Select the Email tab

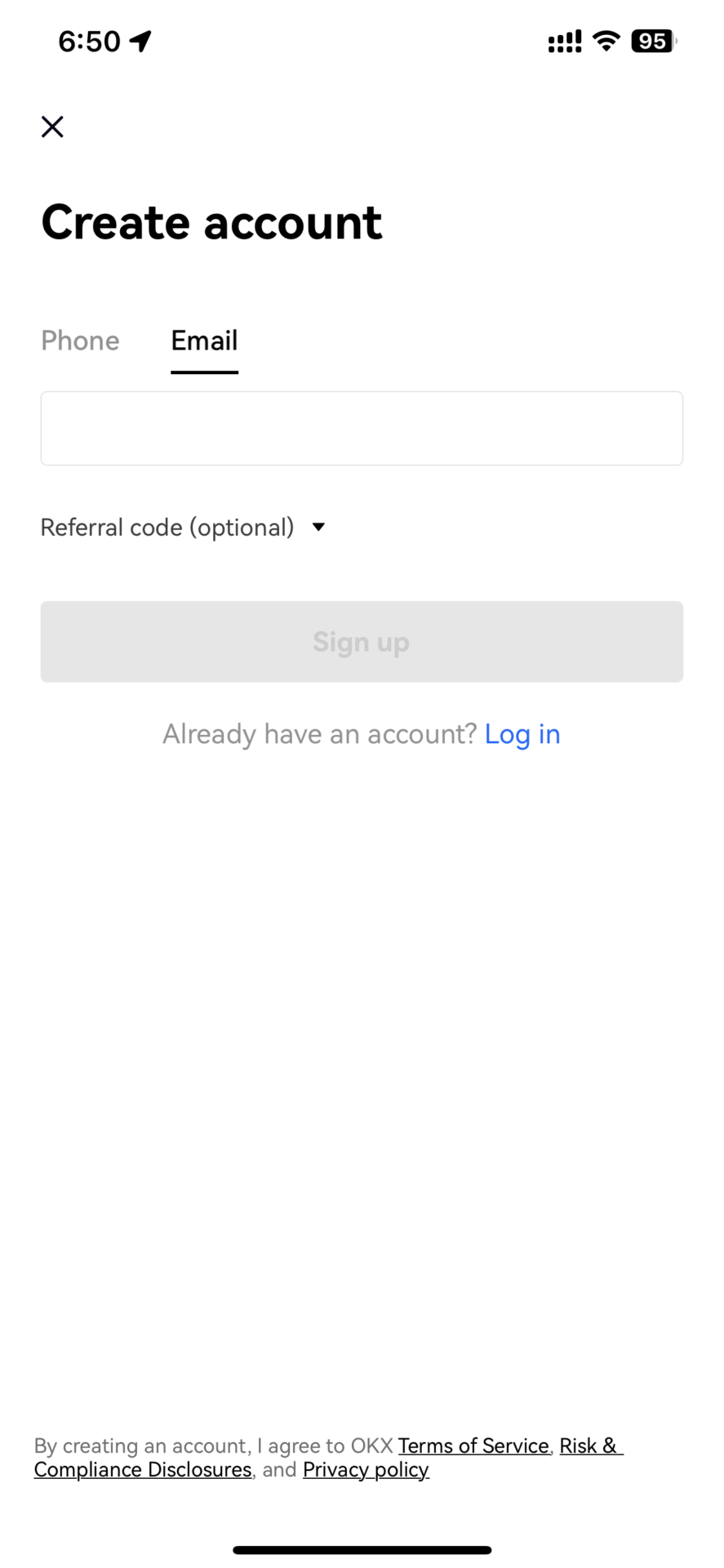[x=204, y=341]
